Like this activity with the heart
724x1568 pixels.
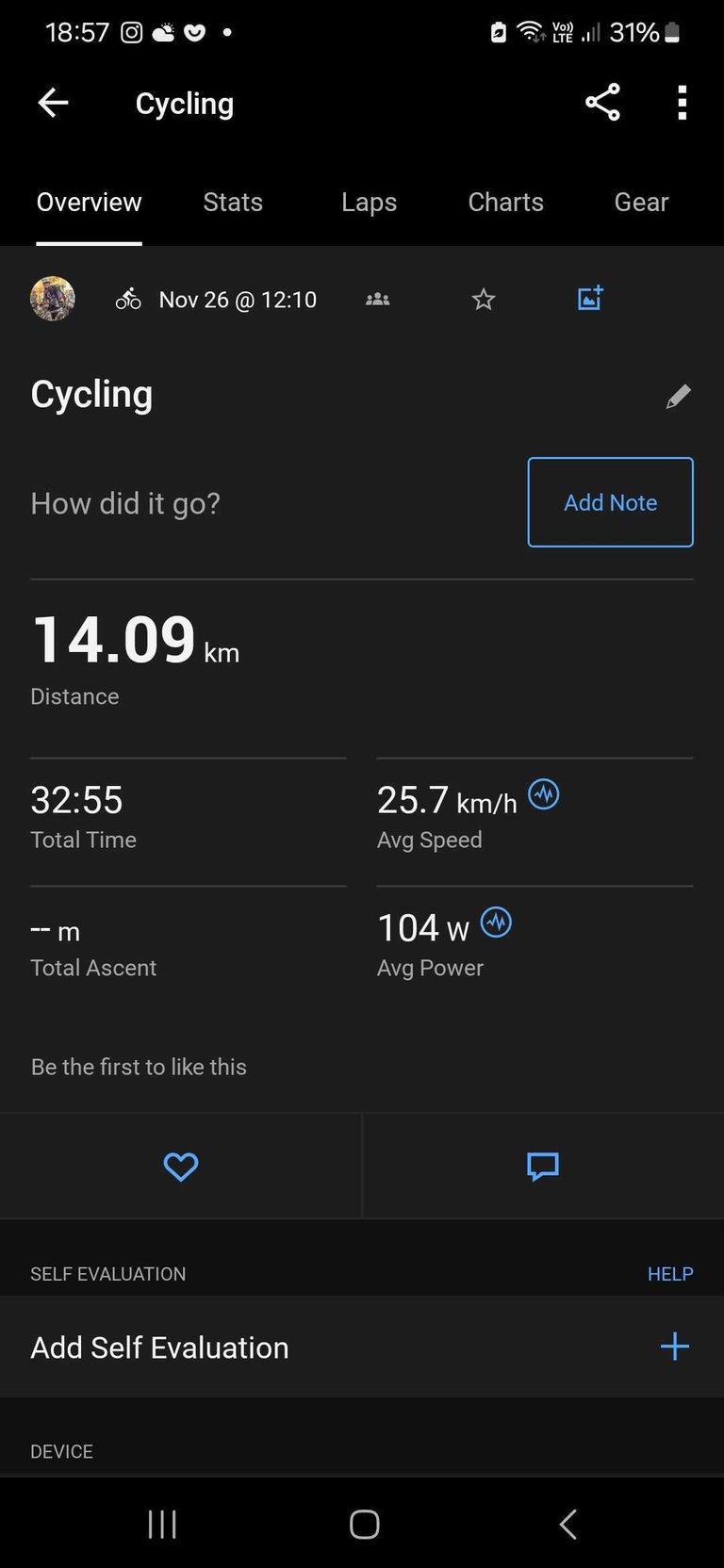click(x=180, y=1167)
